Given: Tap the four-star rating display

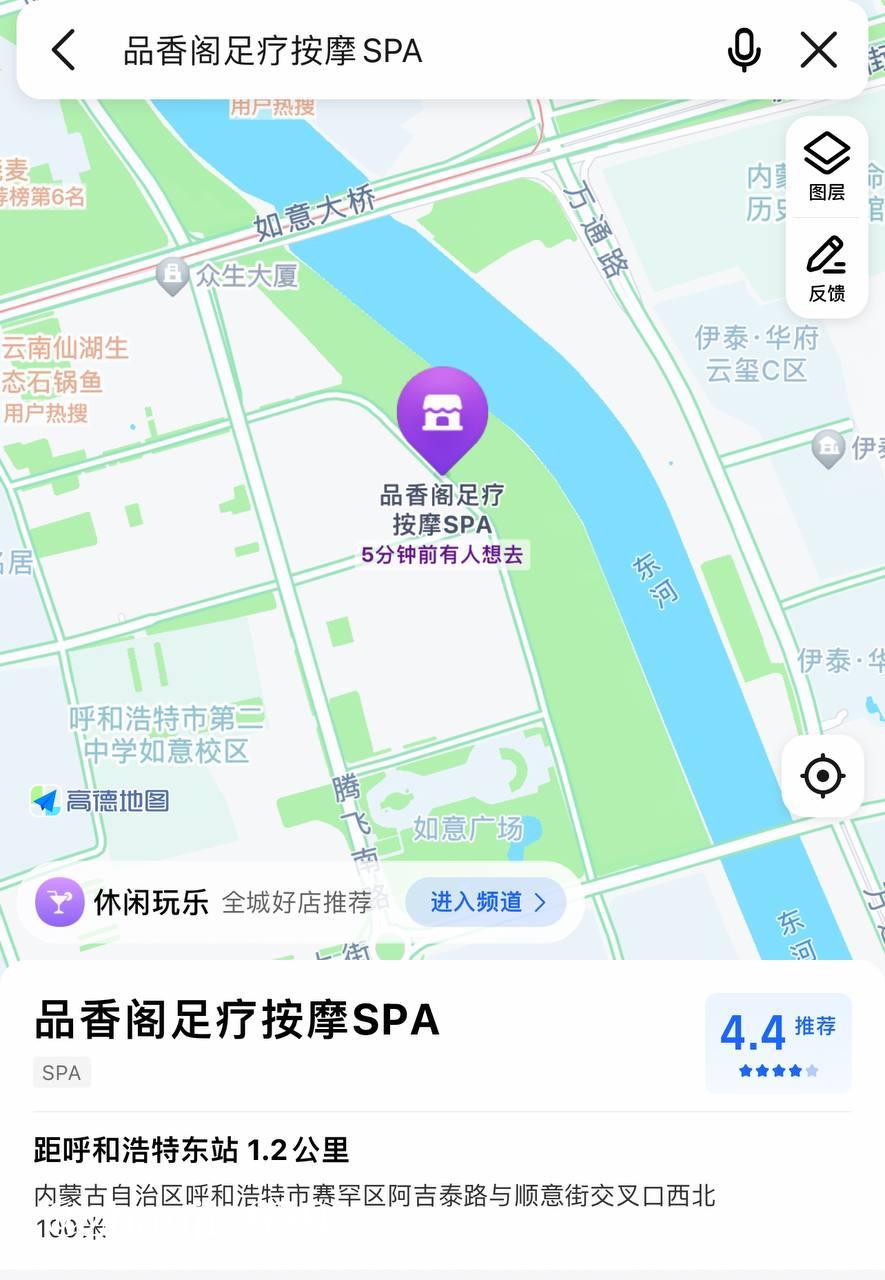Looking at the screenshot, I should [x=778, y=1068].
